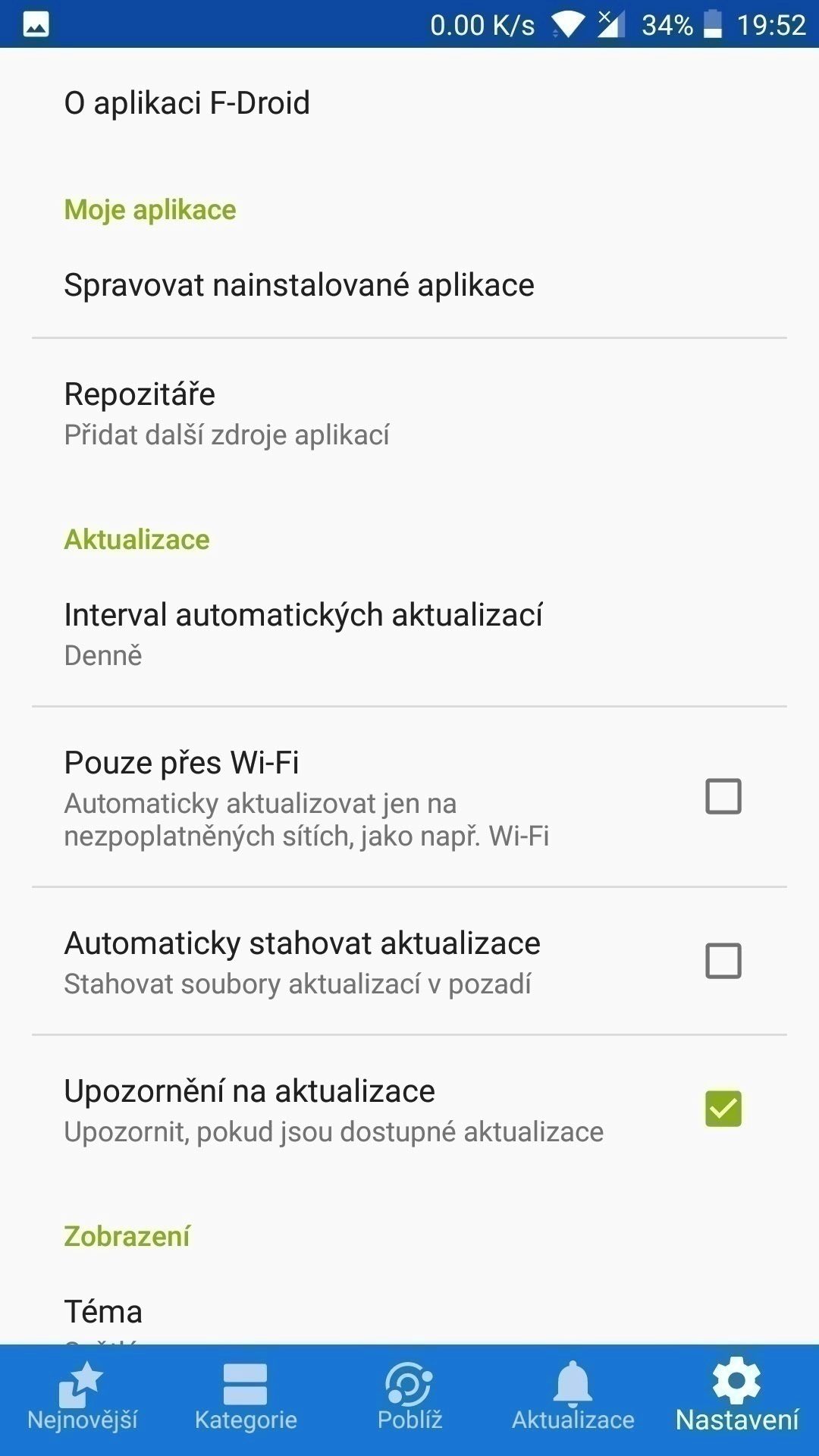Check Automaticky stahovat aktualizace
Screen dimensions: 819x1456
(x=723, y=961)
